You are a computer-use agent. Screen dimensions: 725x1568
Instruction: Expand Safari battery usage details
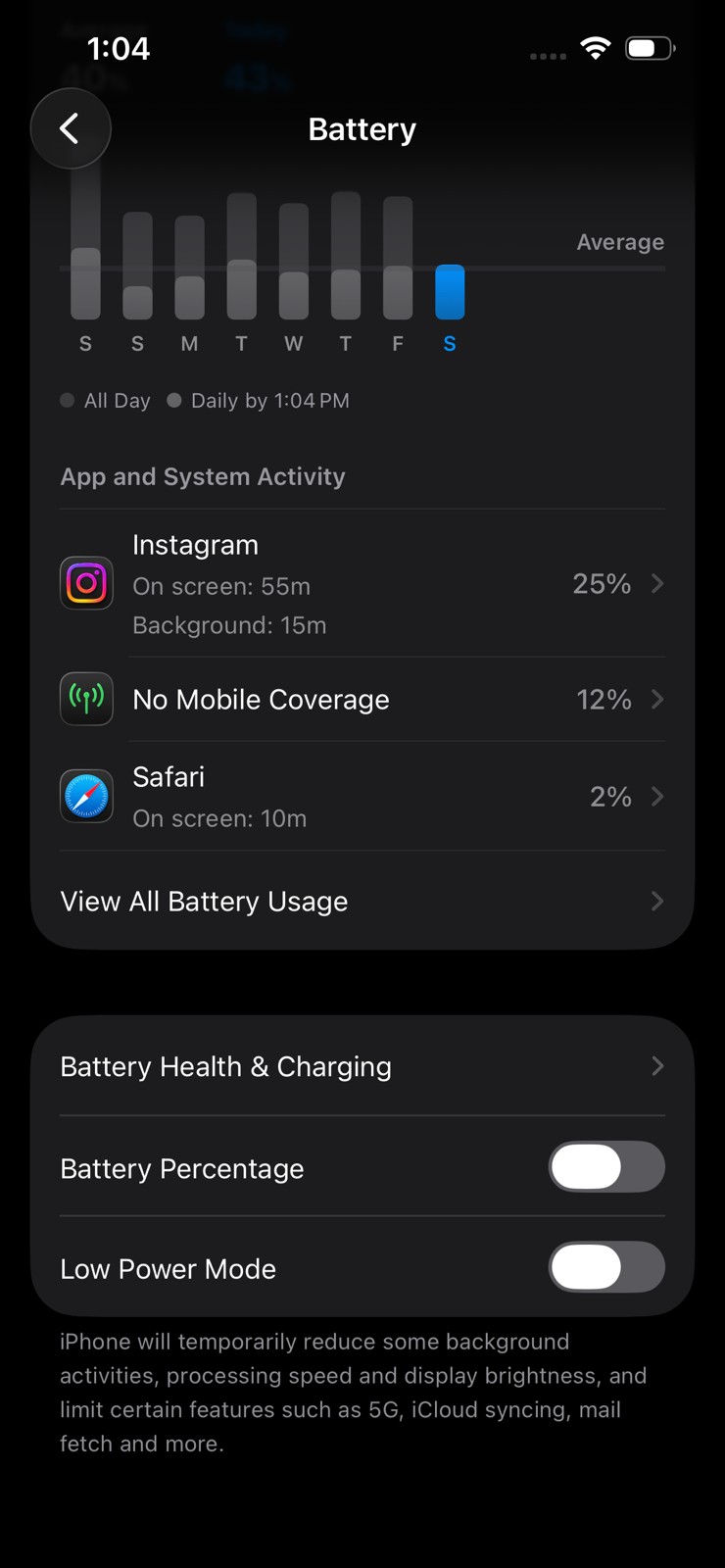(x=657, y=796)
